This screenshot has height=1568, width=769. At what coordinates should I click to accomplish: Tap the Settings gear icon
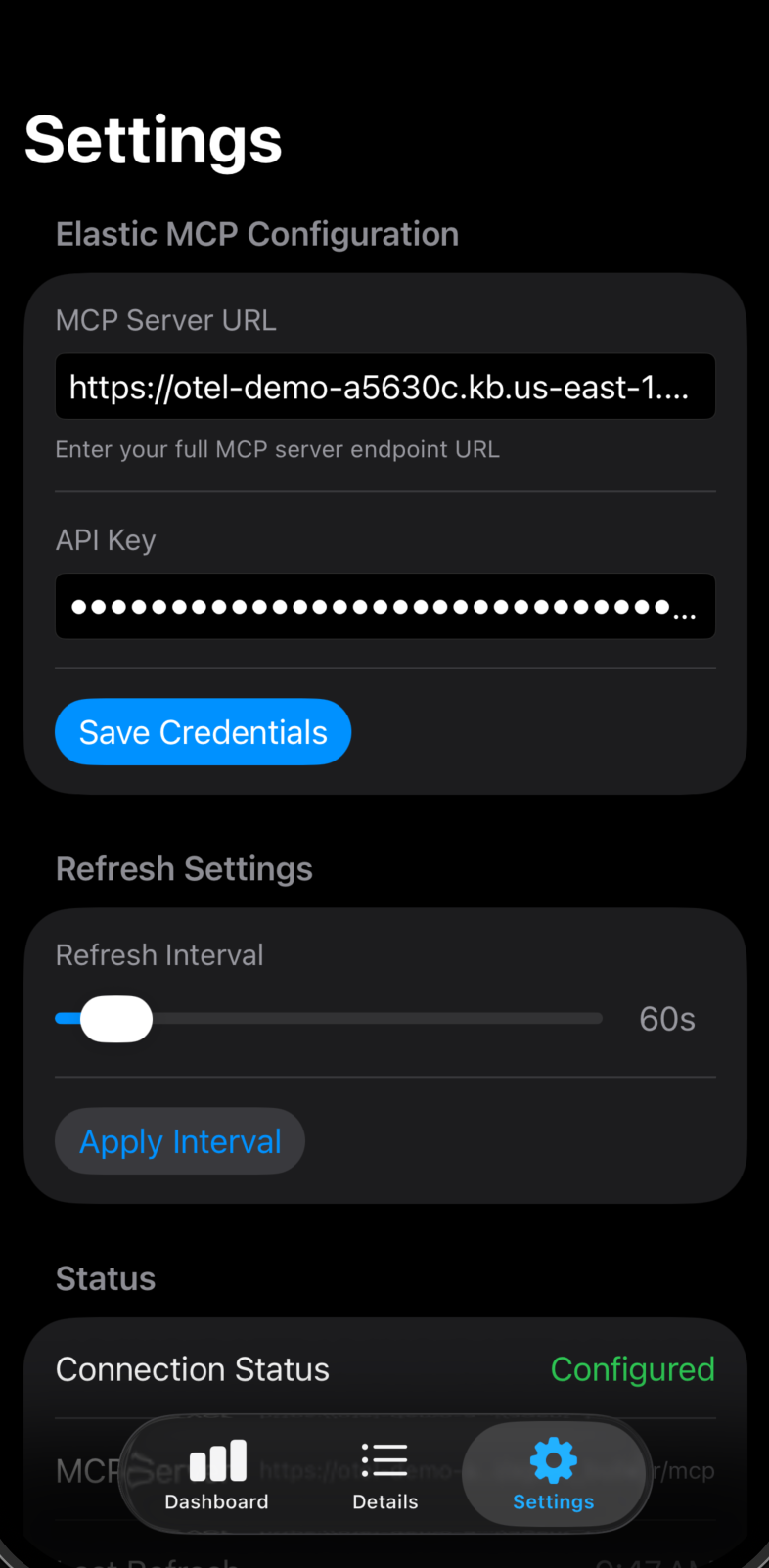553,1460
